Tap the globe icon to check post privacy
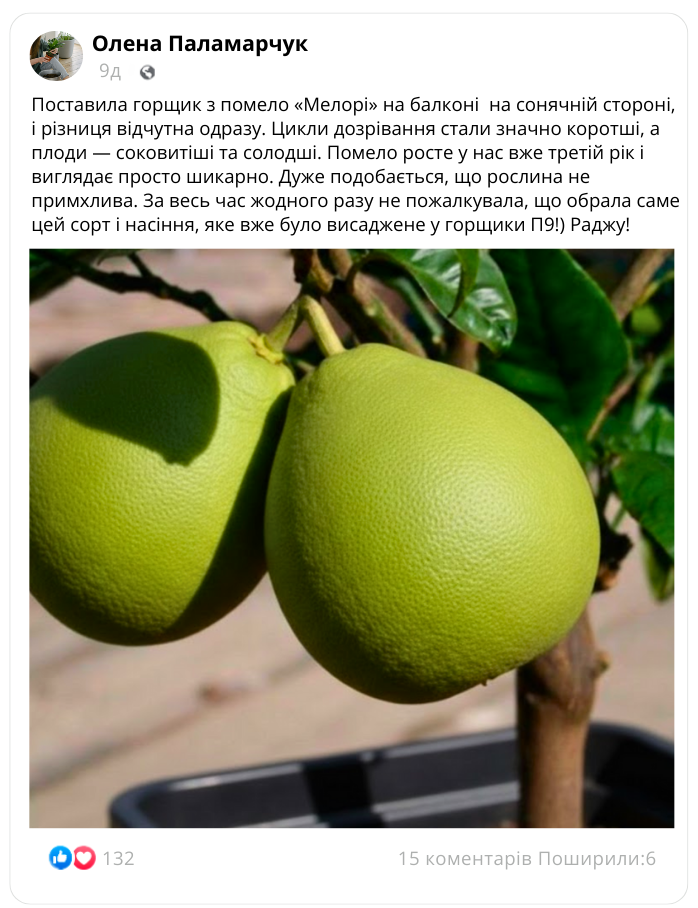 click(148, 72)
